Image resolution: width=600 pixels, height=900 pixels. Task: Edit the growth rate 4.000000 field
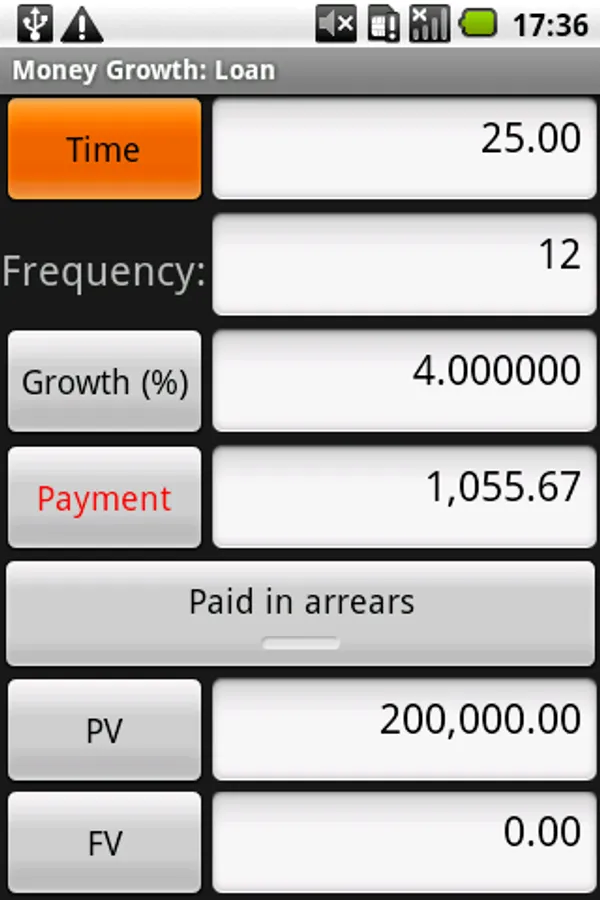(x=404, y=380)
